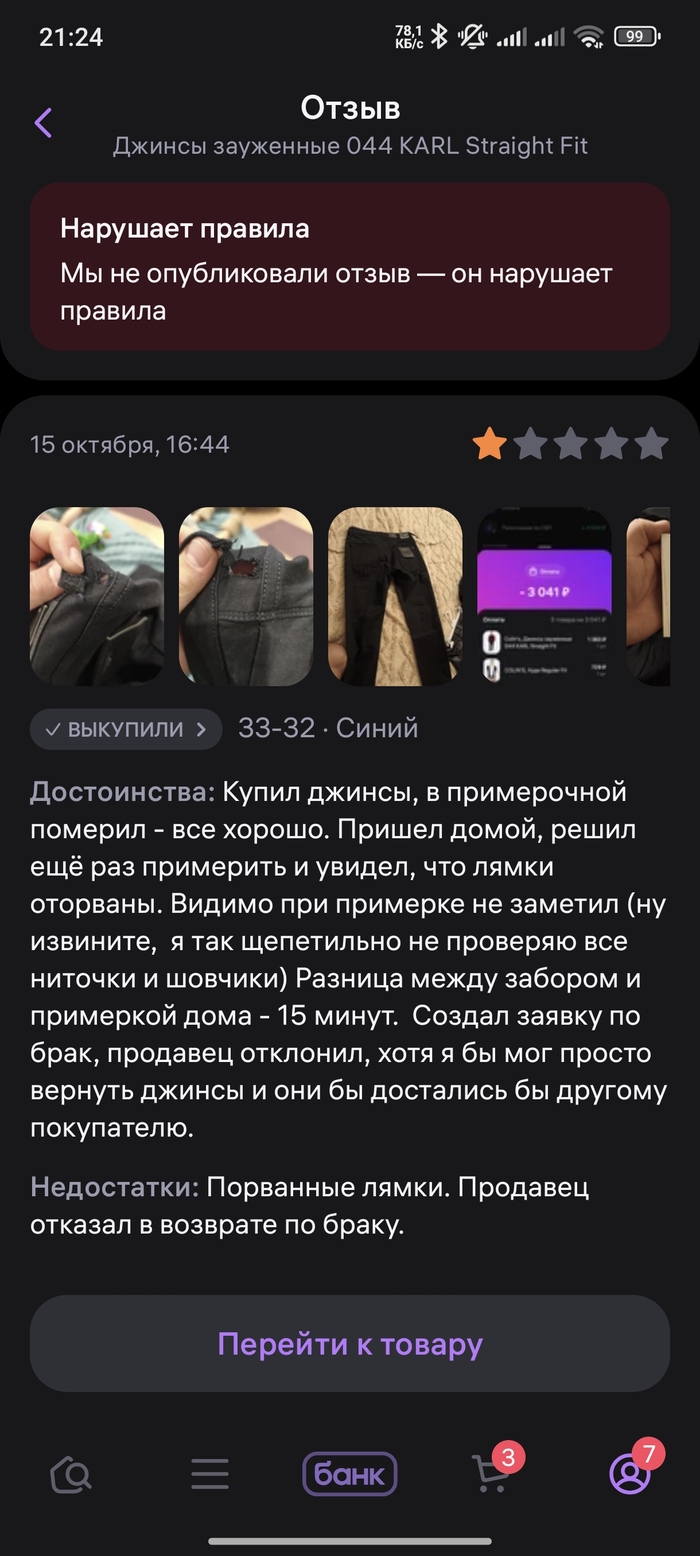The width and height of the screenshot is (700, 1556).
Task: Open the банк tab
Action: pyautogui.click(x=350, y=1474)
